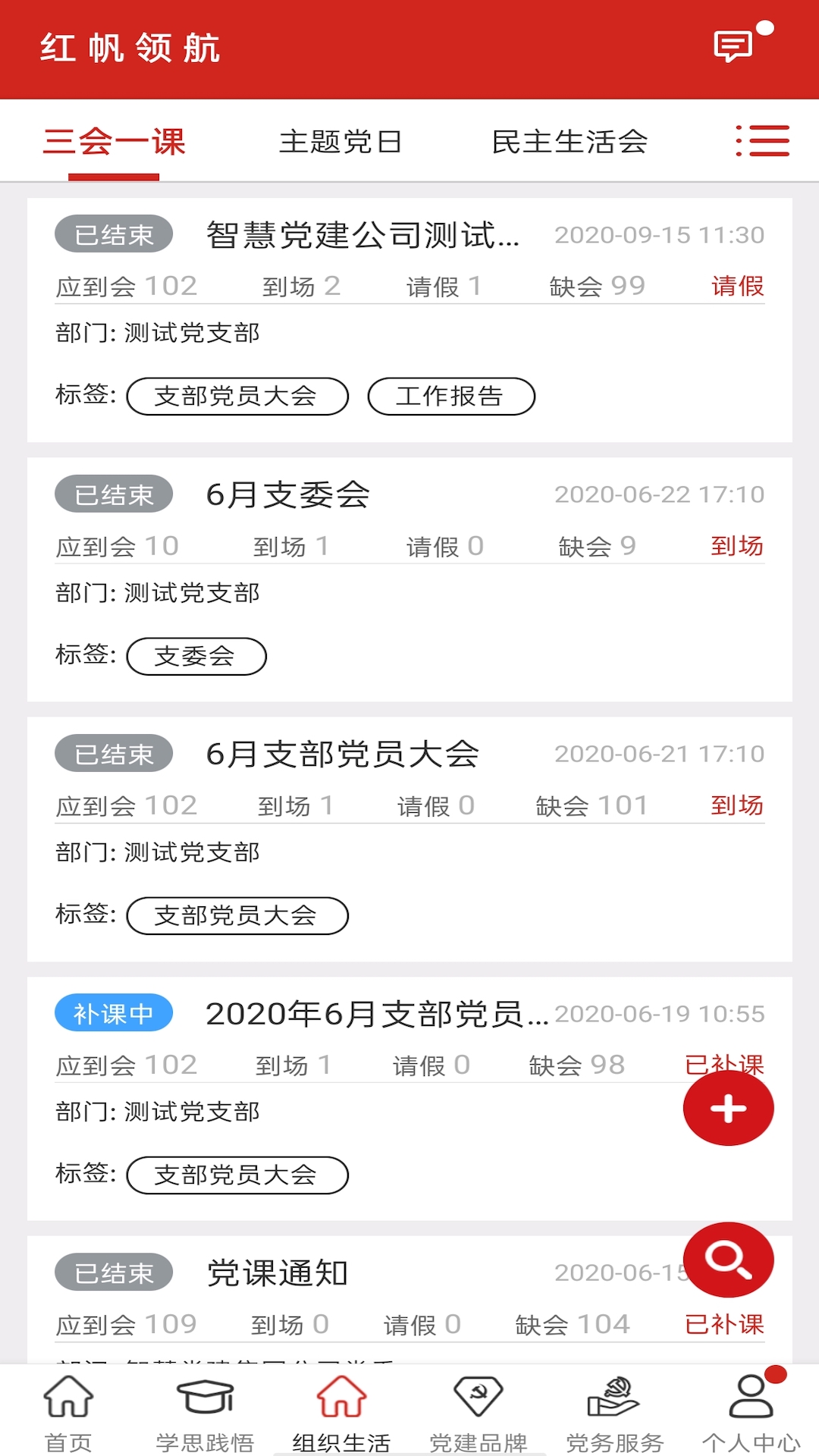Switch to the 民主生活会 tab
The width and height of the screenshot is (819, 1456).
coord(570,141)
